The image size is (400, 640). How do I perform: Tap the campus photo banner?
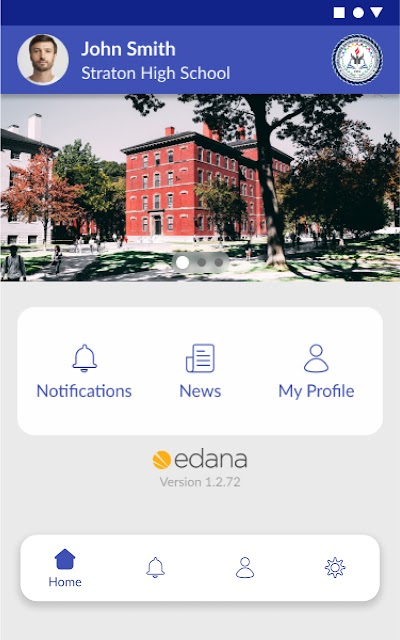200,188
